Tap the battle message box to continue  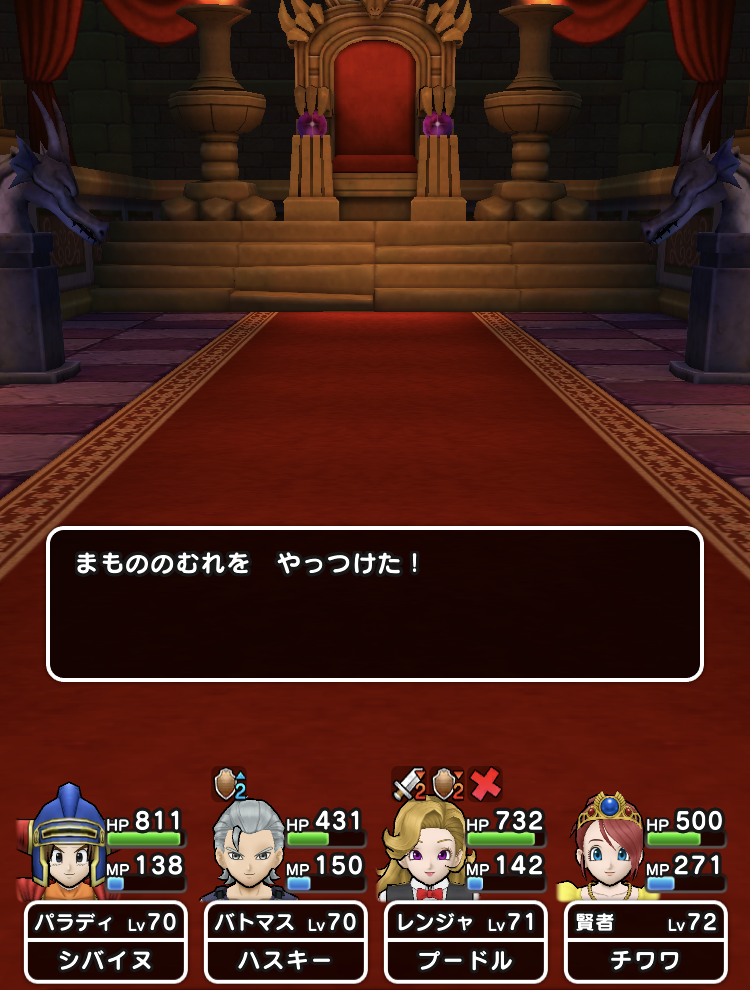tap(375, 604)
